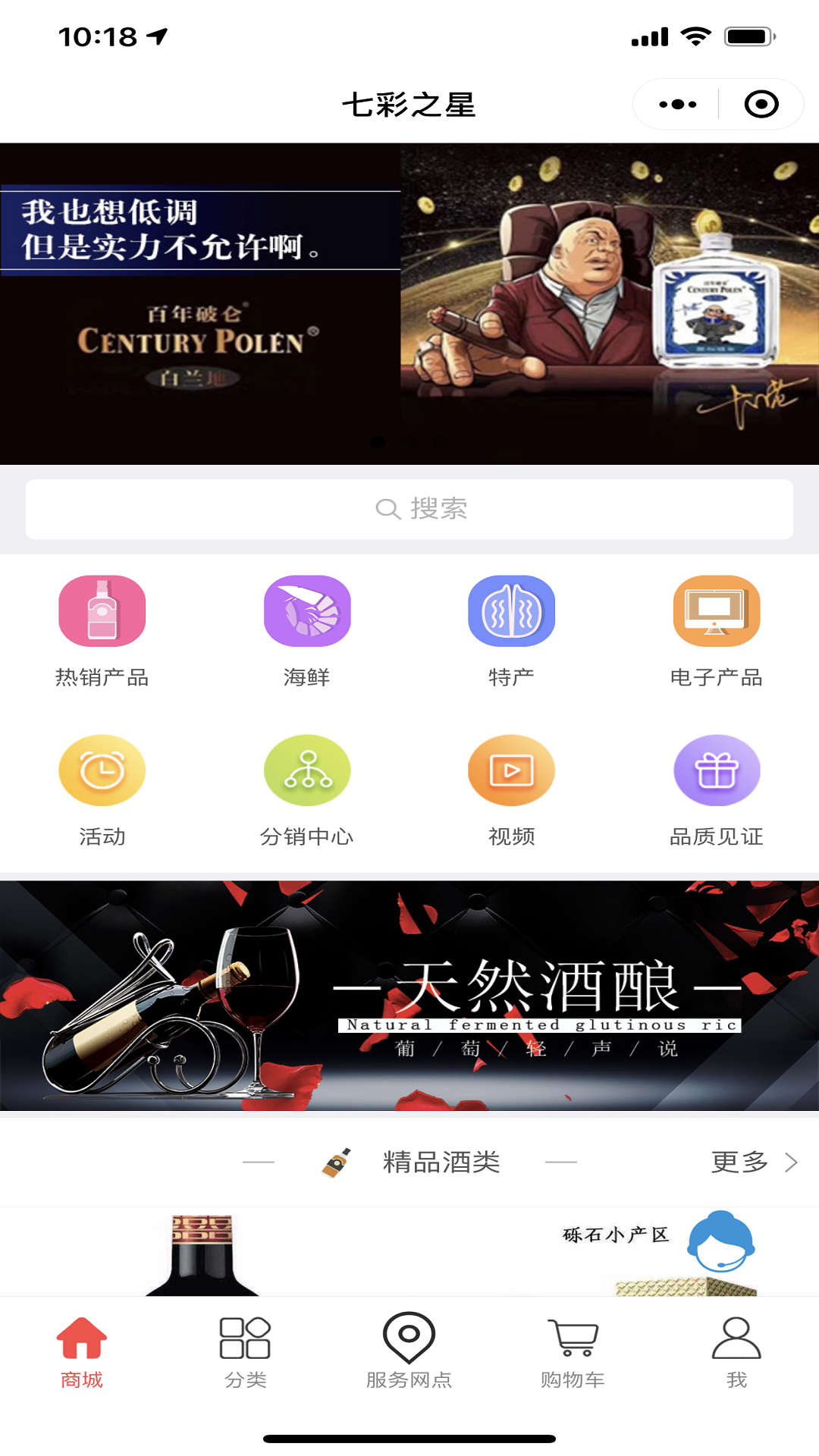This screenshot has width=819, height=1456.
Task: Open the mini program more-options menu
Action: coord(677,105)
